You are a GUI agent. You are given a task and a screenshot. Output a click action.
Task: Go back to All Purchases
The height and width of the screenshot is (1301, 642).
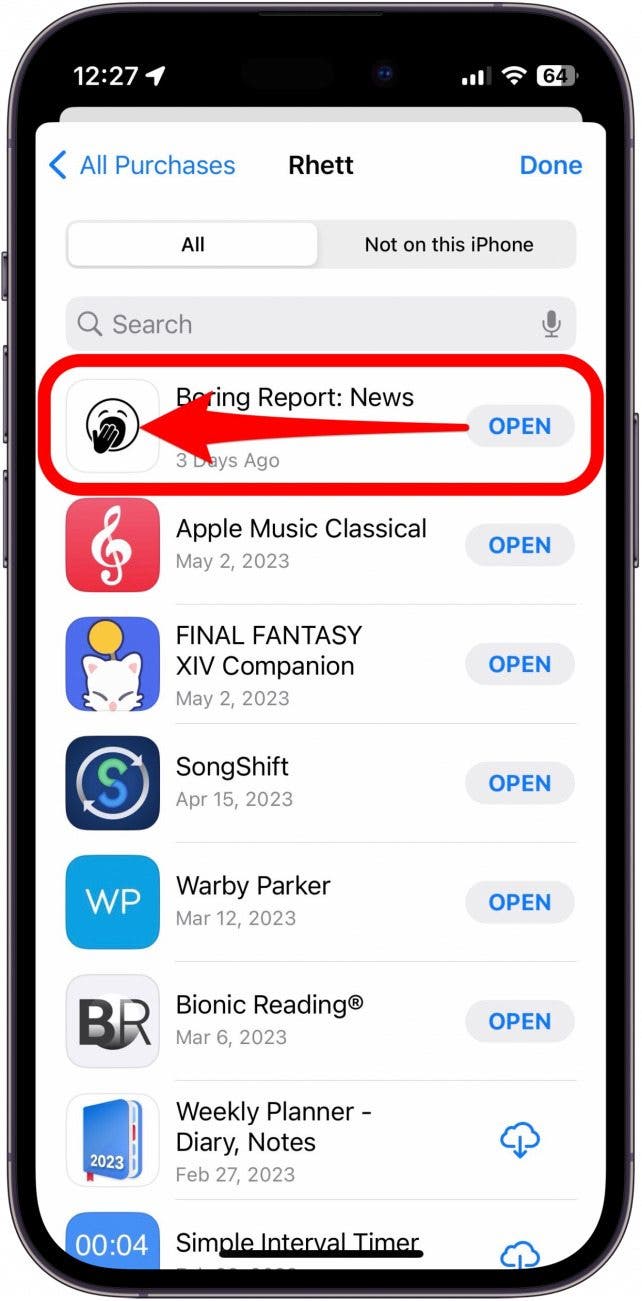(142, 166)
